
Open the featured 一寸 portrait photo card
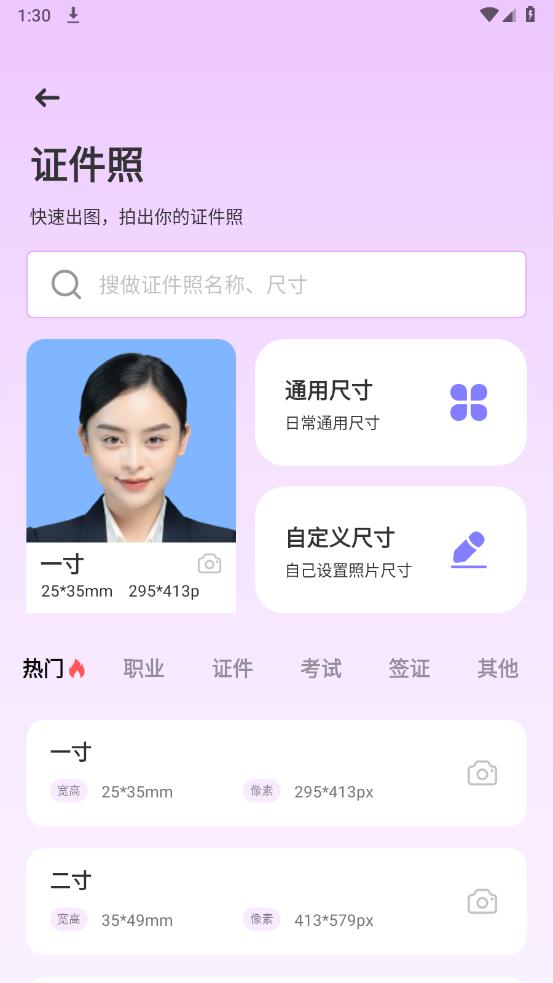131,476
